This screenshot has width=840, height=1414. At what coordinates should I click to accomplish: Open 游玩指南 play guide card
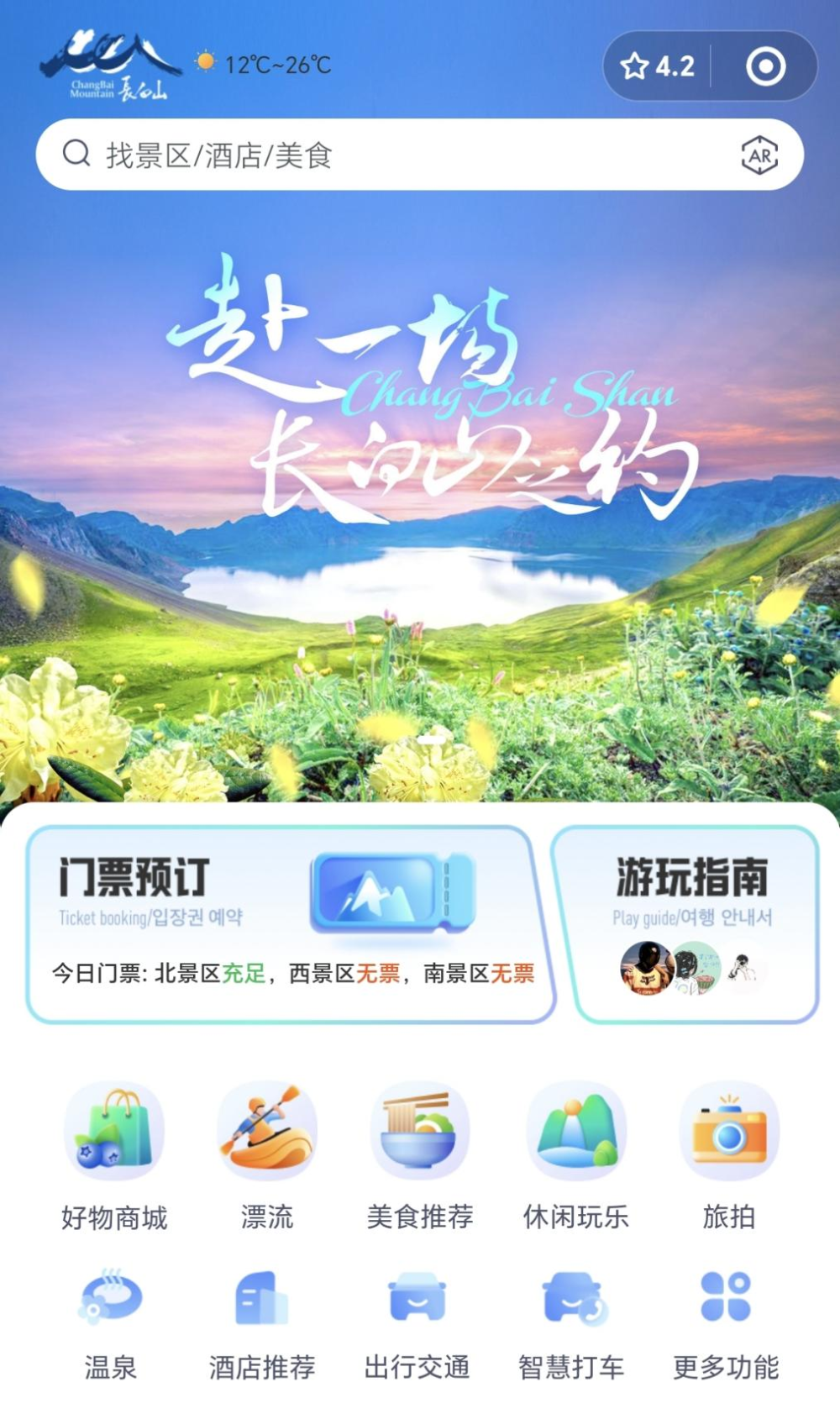[692, 924]
